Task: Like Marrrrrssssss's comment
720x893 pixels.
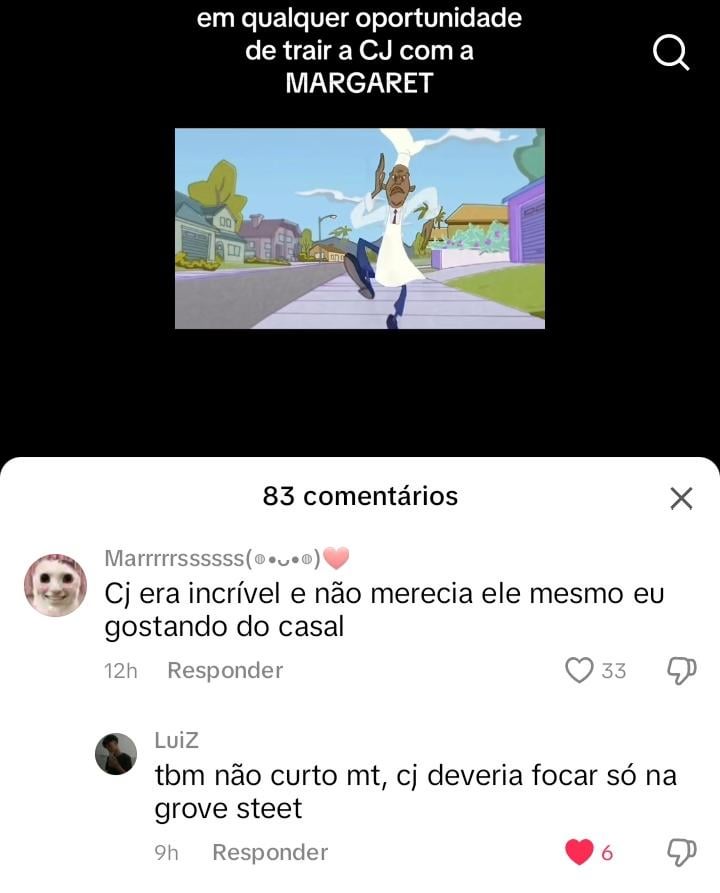Action: coord(580,670)
